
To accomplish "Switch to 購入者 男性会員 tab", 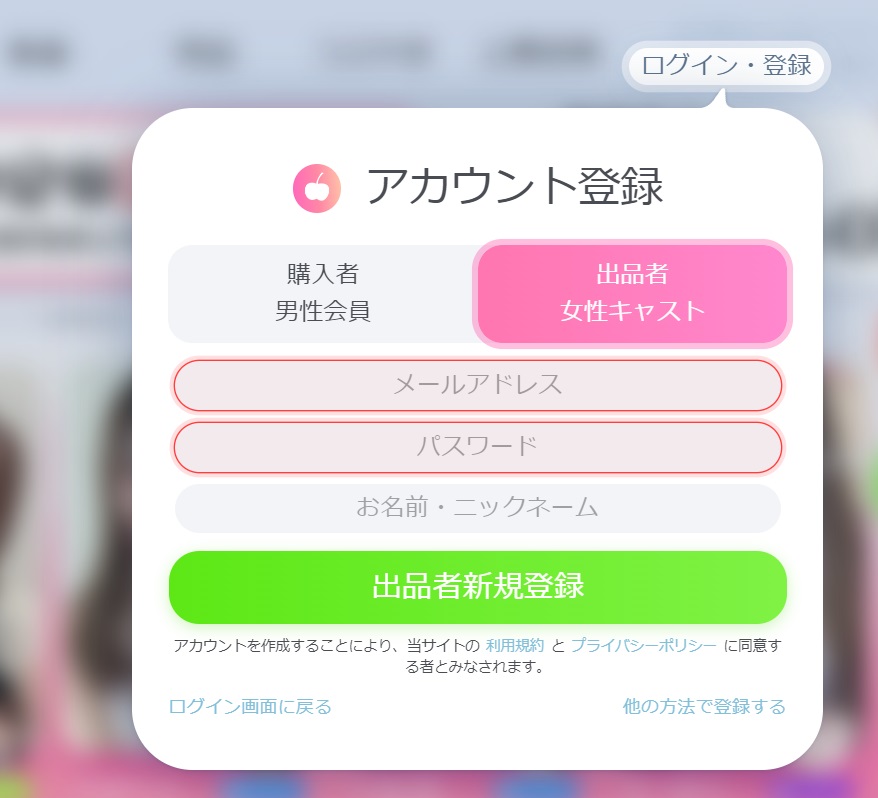I will tap(322, 292).
